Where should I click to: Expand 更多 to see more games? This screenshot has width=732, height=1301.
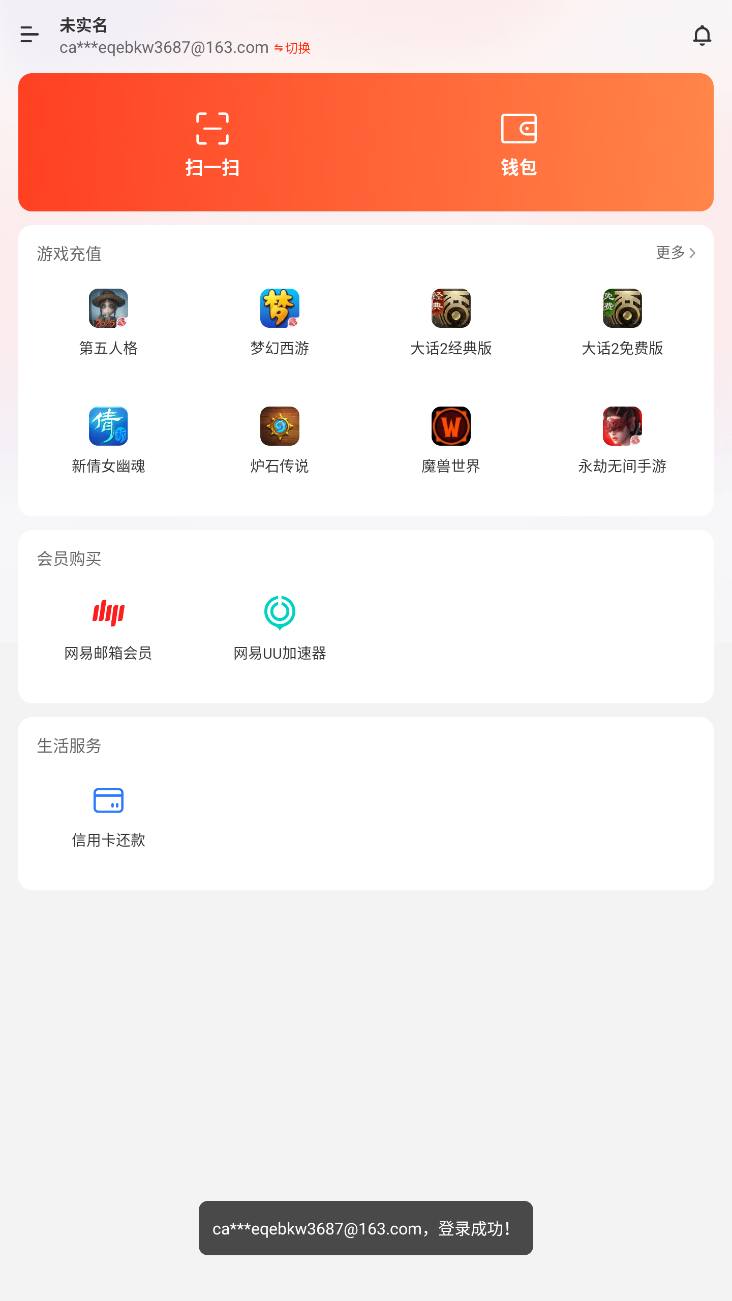coord(676,253)
